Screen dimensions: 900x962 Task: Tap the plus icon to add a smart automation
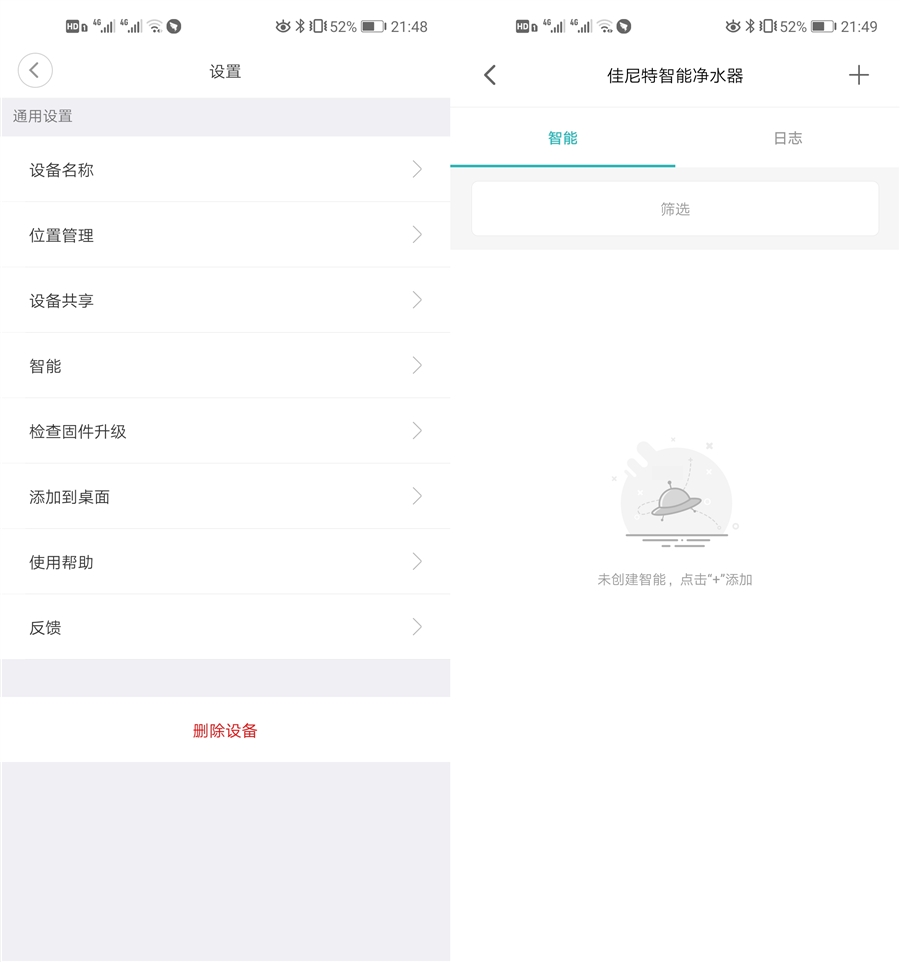pyautogui.click(x=858, y=74)
